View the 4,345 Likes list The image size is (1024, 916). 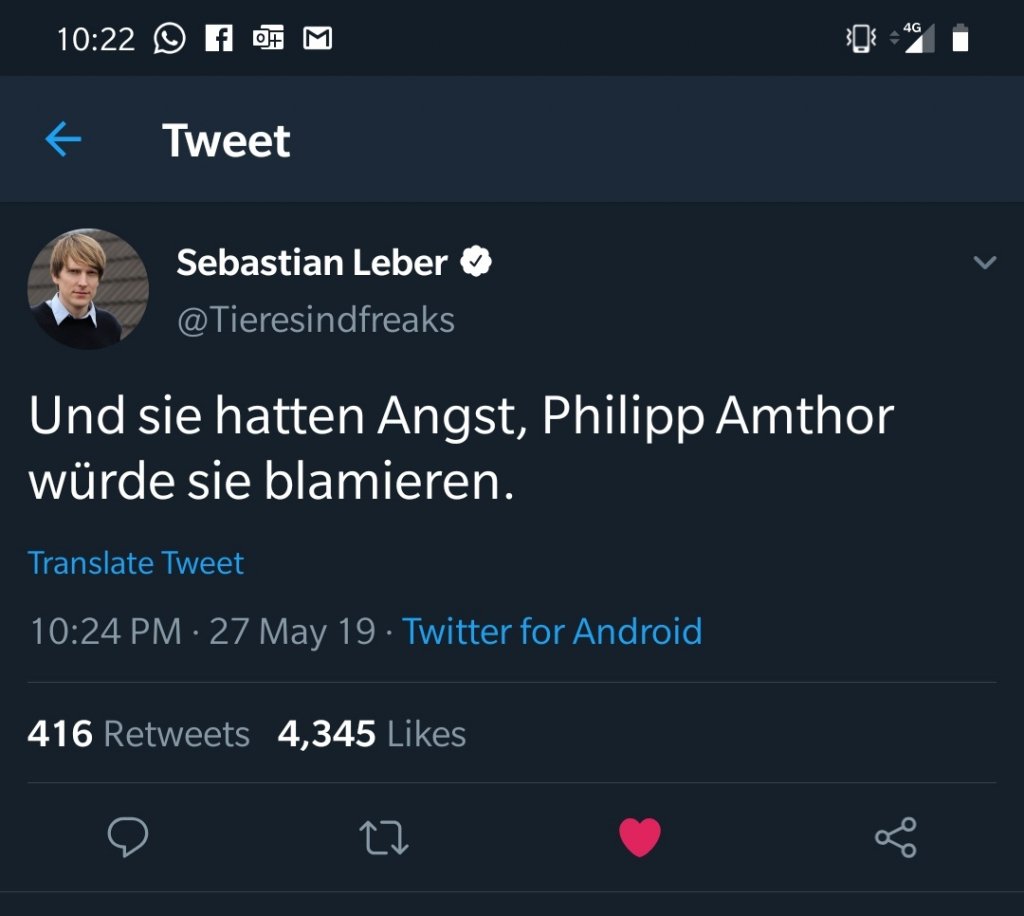pyautogui.click(x=372, y=734)
